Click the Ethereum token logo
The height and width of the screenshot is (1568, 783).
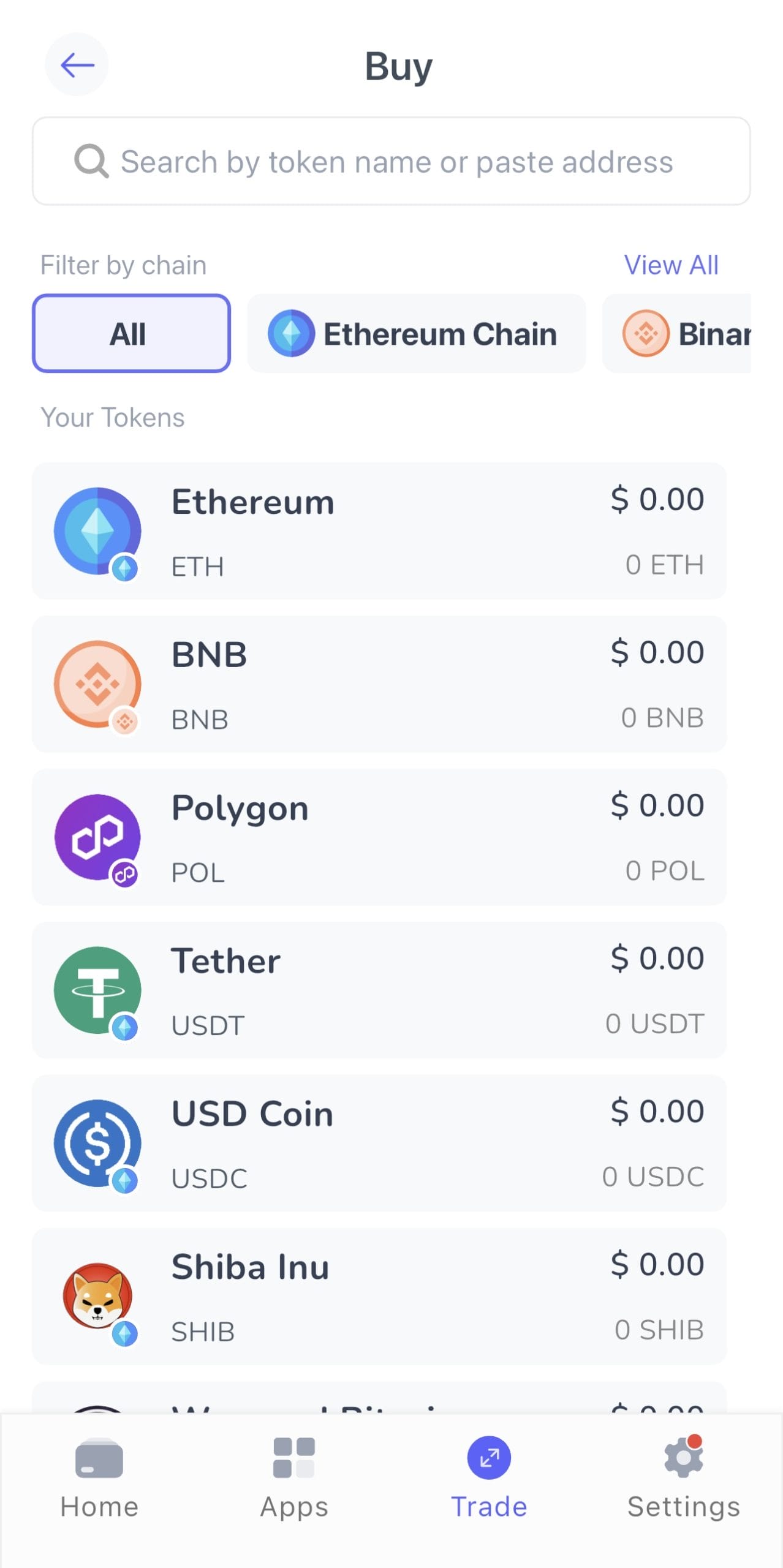[x=97, y=530]
